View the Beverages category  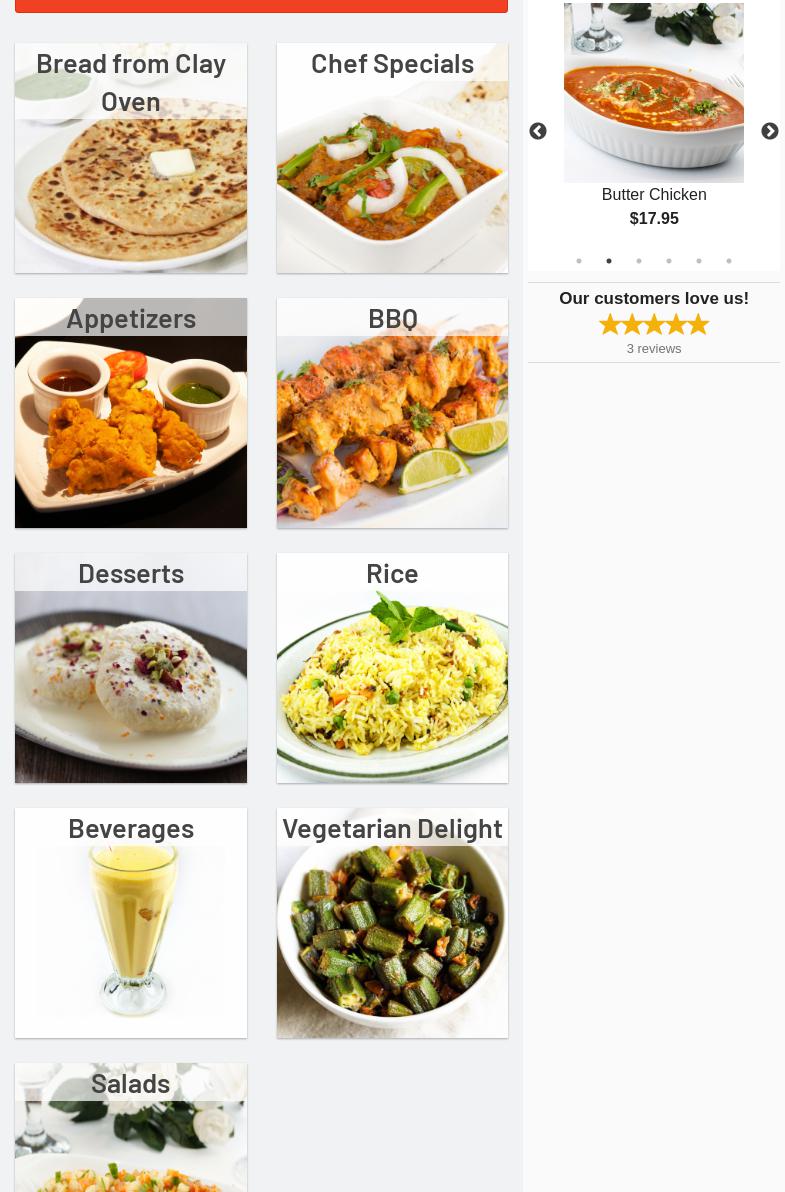[x=131, y=923]
